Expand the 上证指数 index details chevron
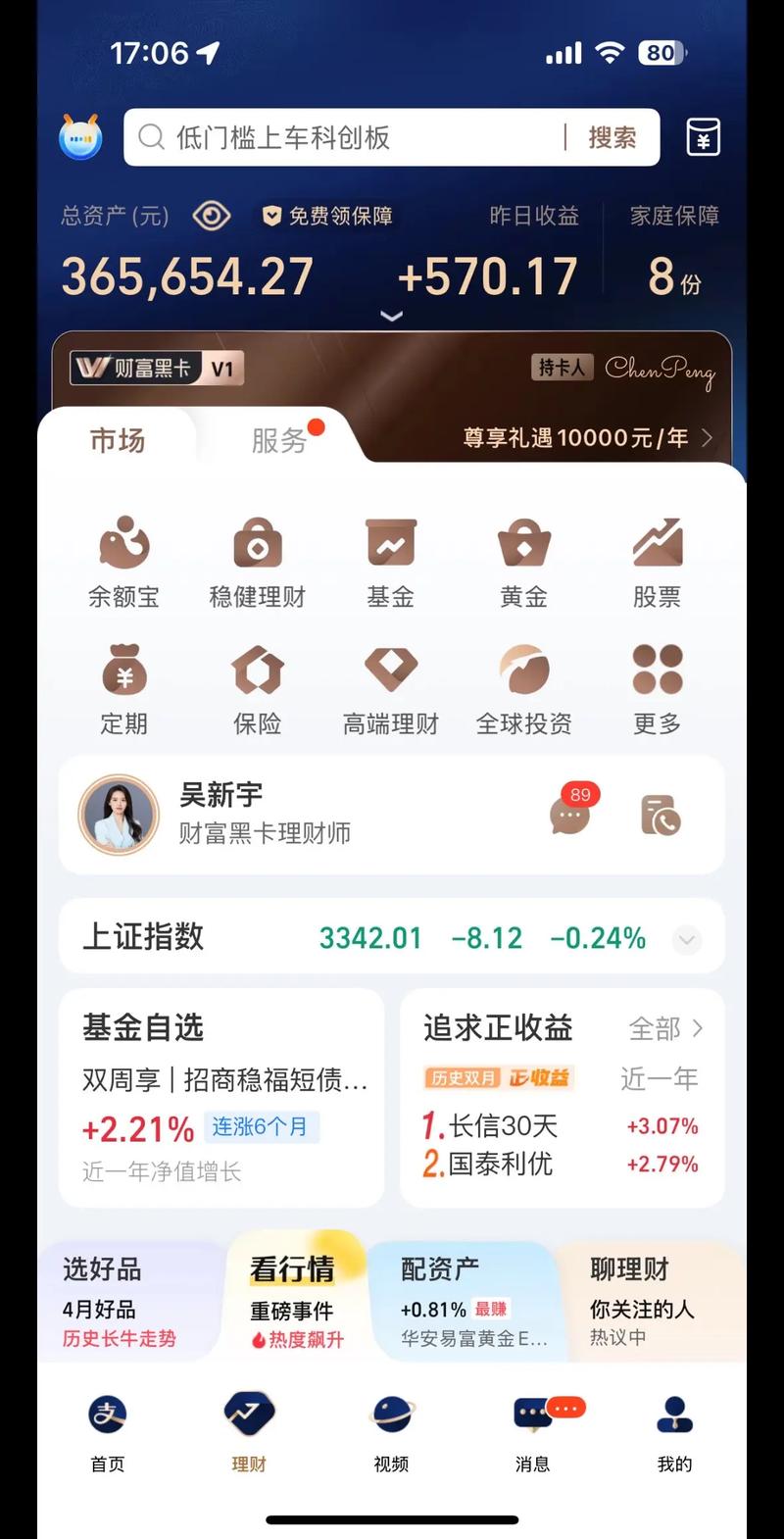The image size is (784, 1539). (x=686, y=939)
